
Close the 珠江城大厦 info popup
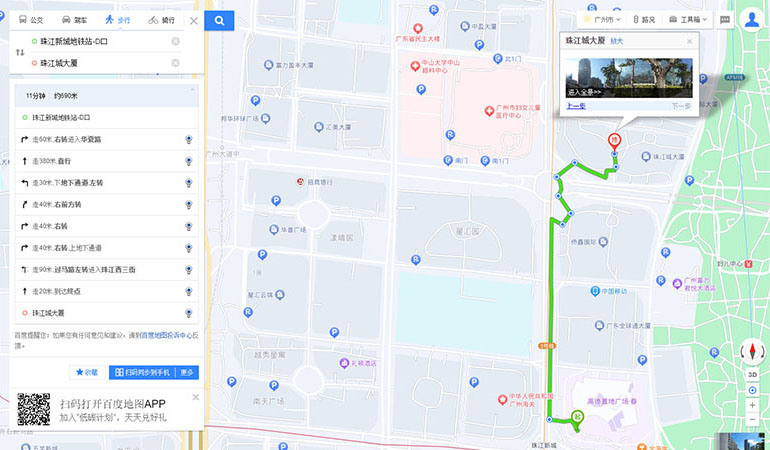[x=689, y=42]
